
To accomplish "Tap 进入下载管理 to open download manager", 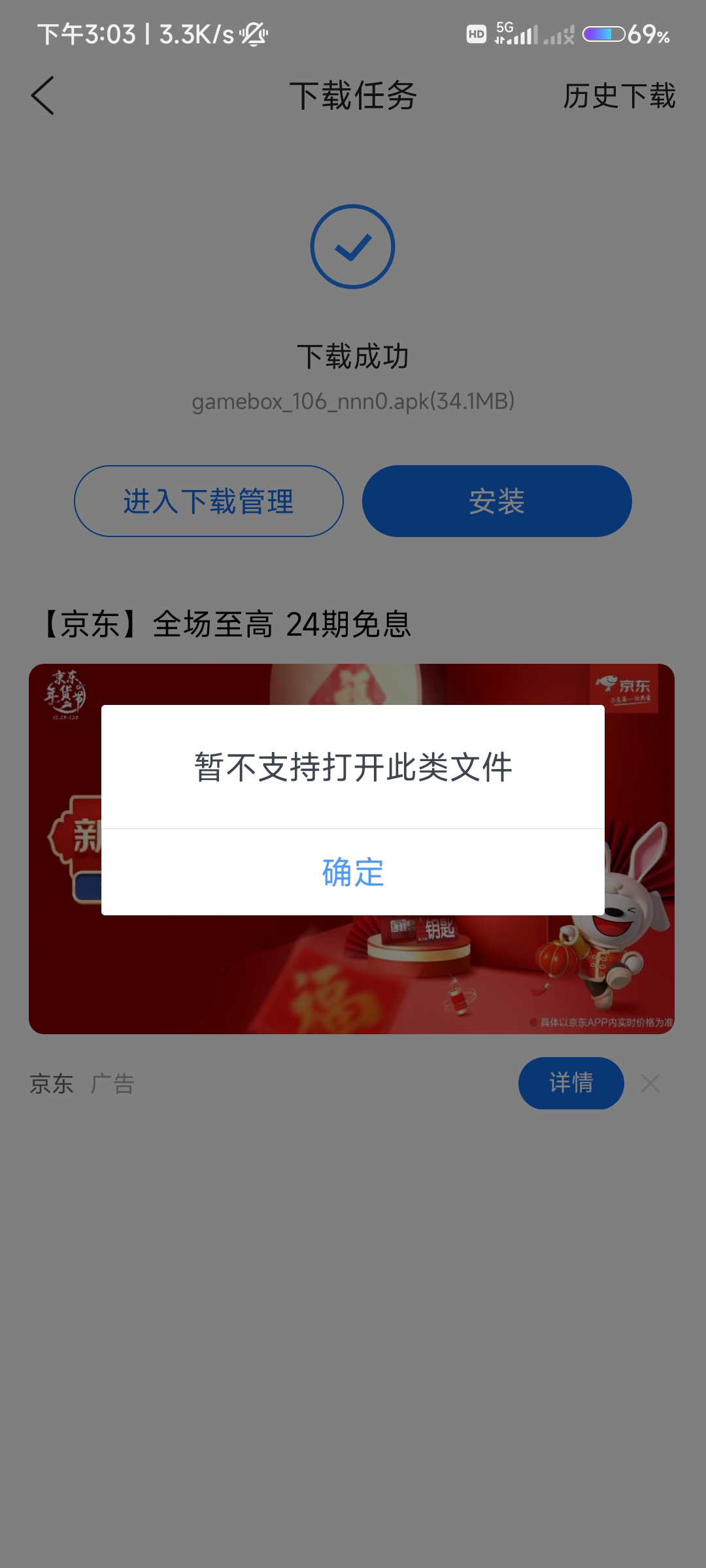I will (x=209, y=501).
